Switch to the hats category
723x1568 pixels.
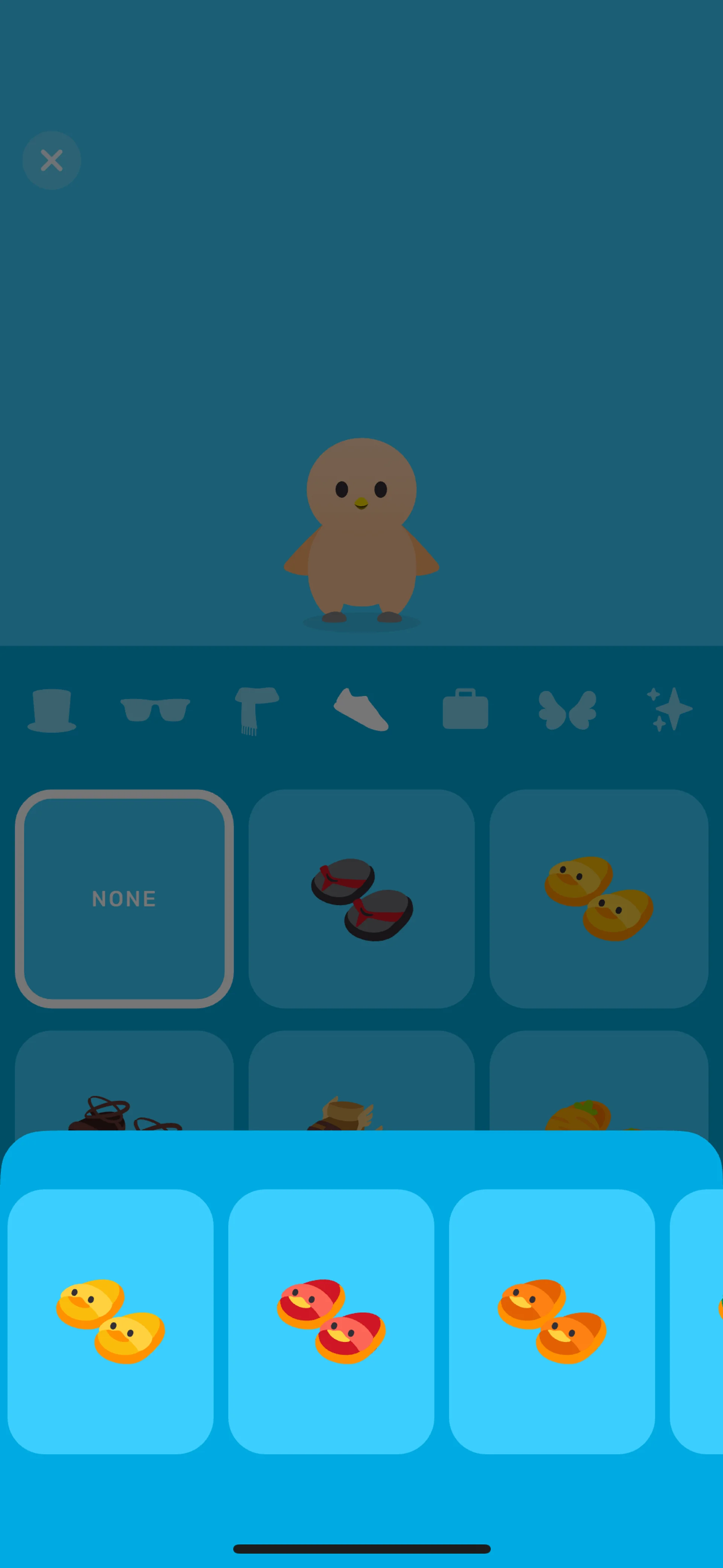[x=52, y=710]
